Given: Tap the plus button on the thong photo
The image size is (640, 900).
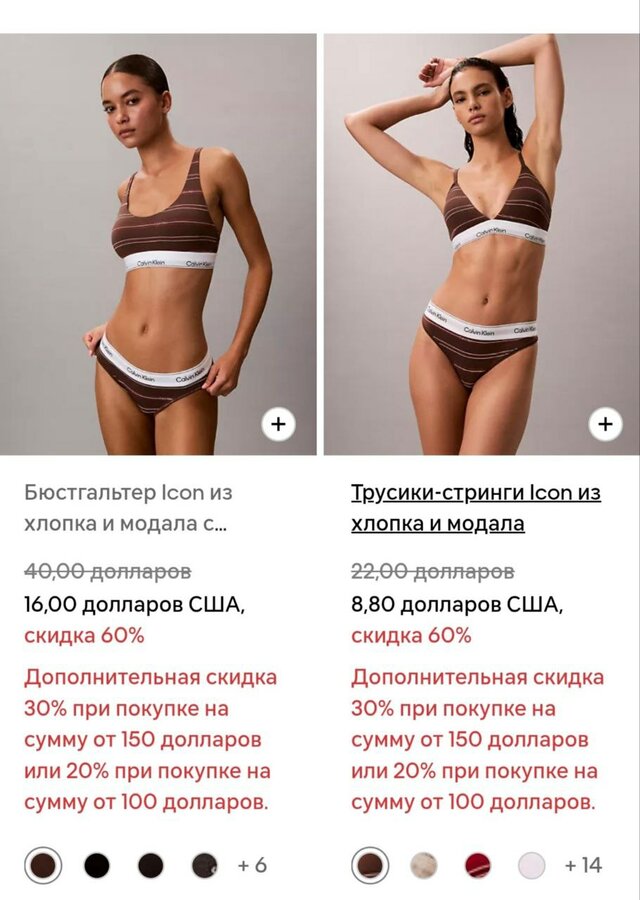Looking at the screenshot, I should [x=604, y=424].
